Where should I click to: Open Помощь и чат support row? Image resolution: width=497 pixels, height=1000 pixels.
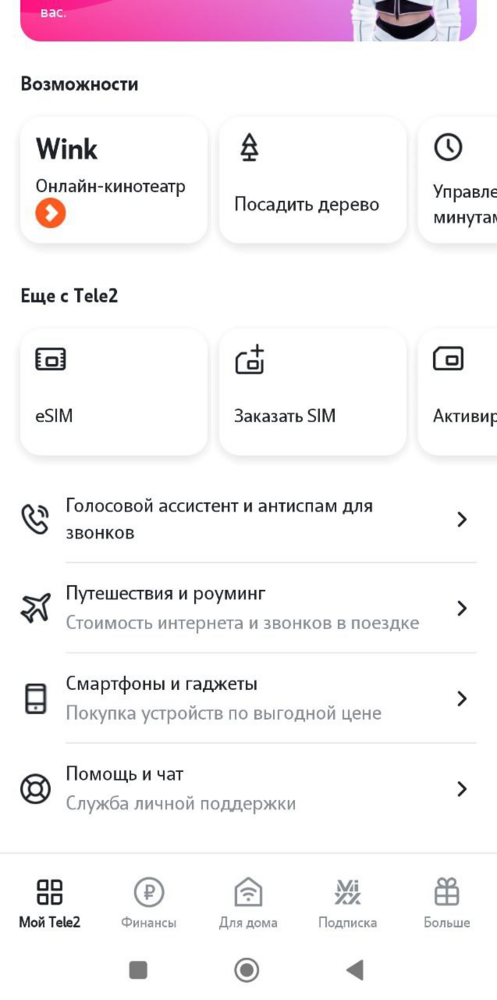[x=248, y=789]
